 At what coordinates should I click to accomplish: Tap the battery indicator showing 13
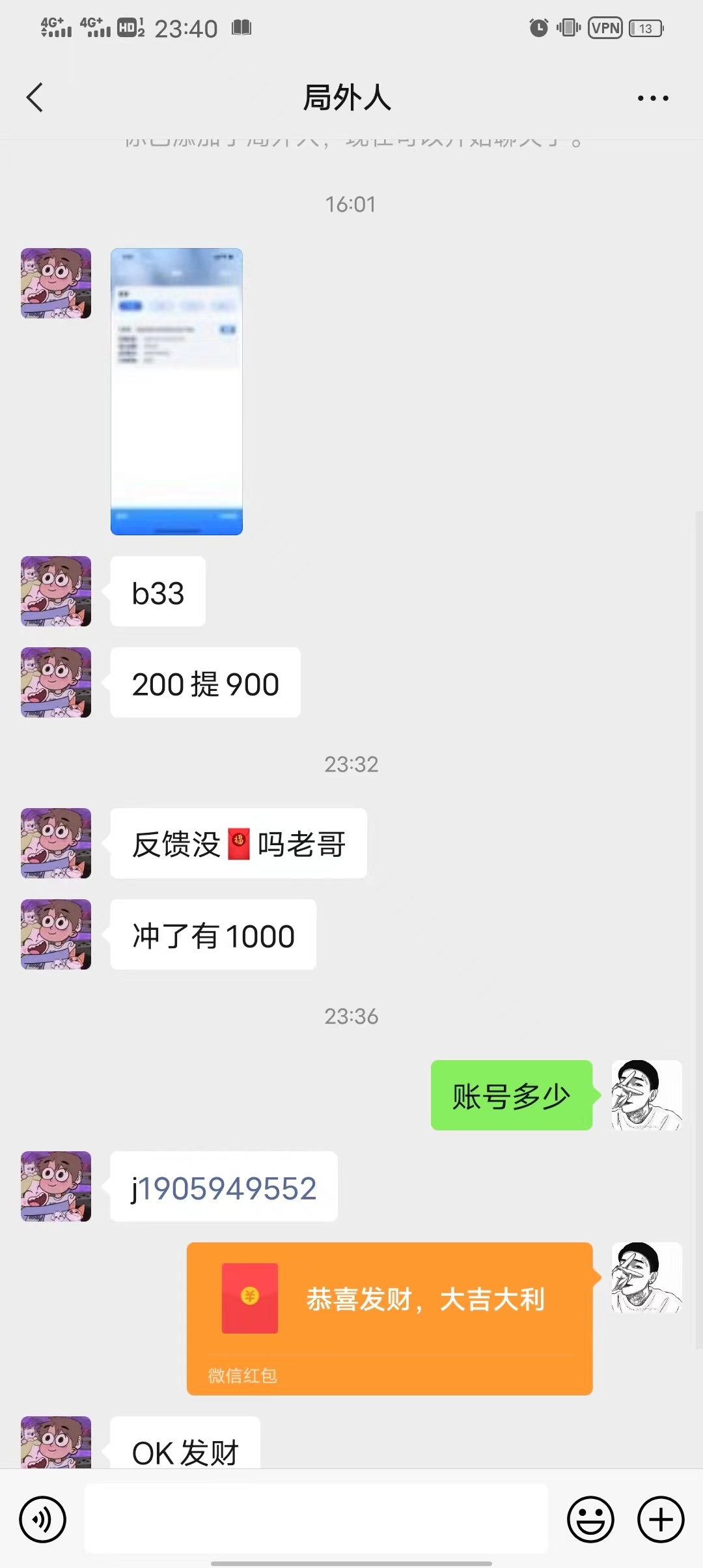645,28
